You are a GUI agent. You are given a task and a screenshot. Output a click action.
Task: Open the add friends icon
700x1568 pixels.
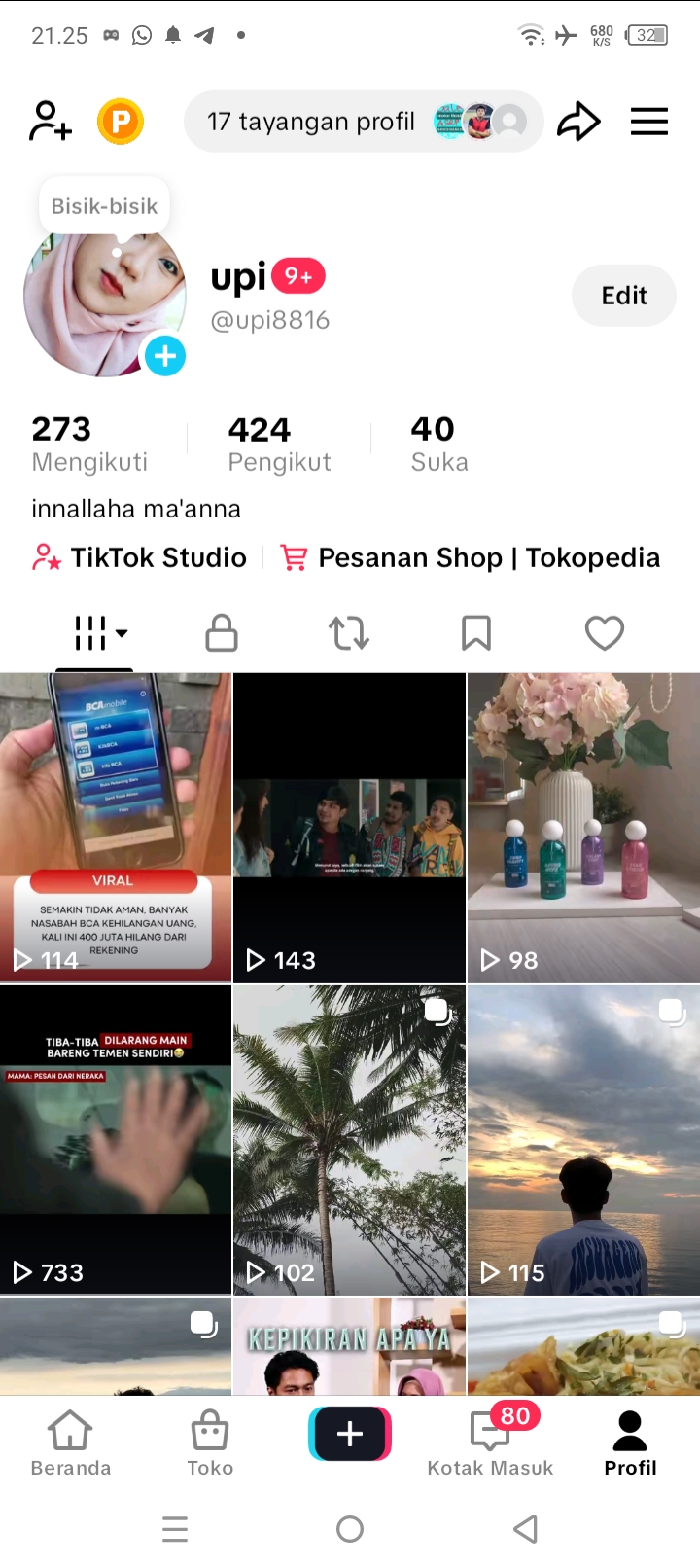51,122
